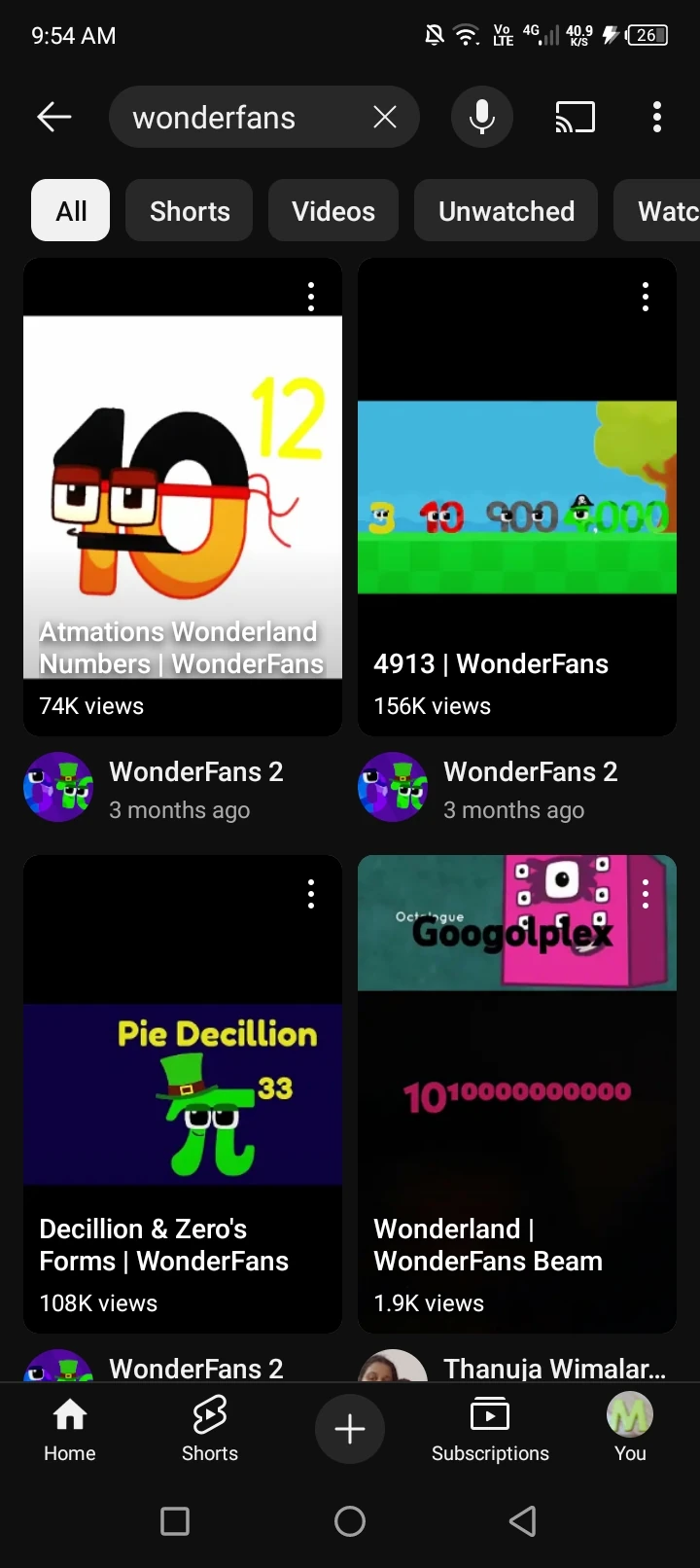Open the Cast to TV icon
The width and height of the screenshot is (700, 1568).
575,117
